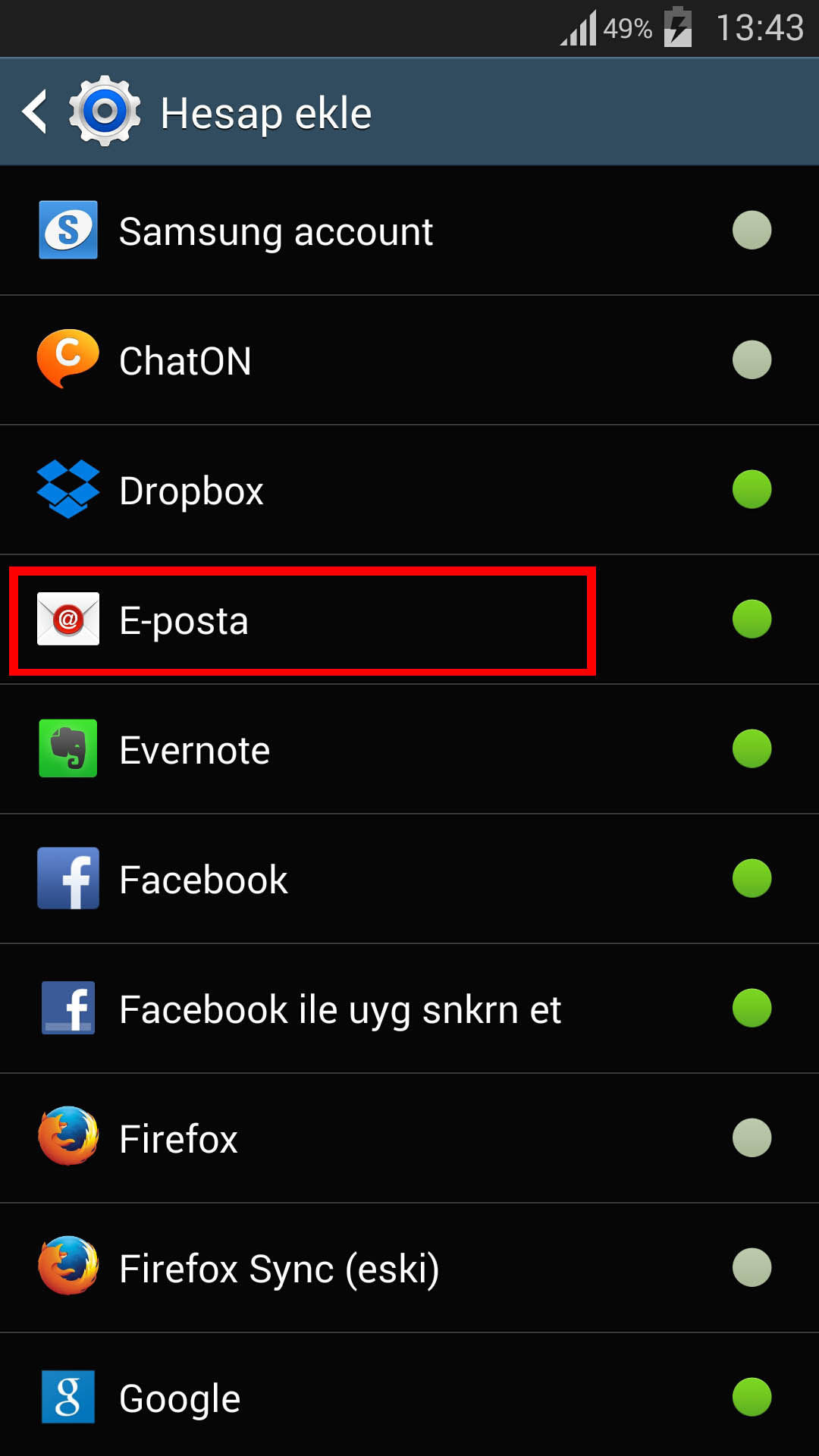
Task: Tap the Facebook account row
Action: pos(409,879)
